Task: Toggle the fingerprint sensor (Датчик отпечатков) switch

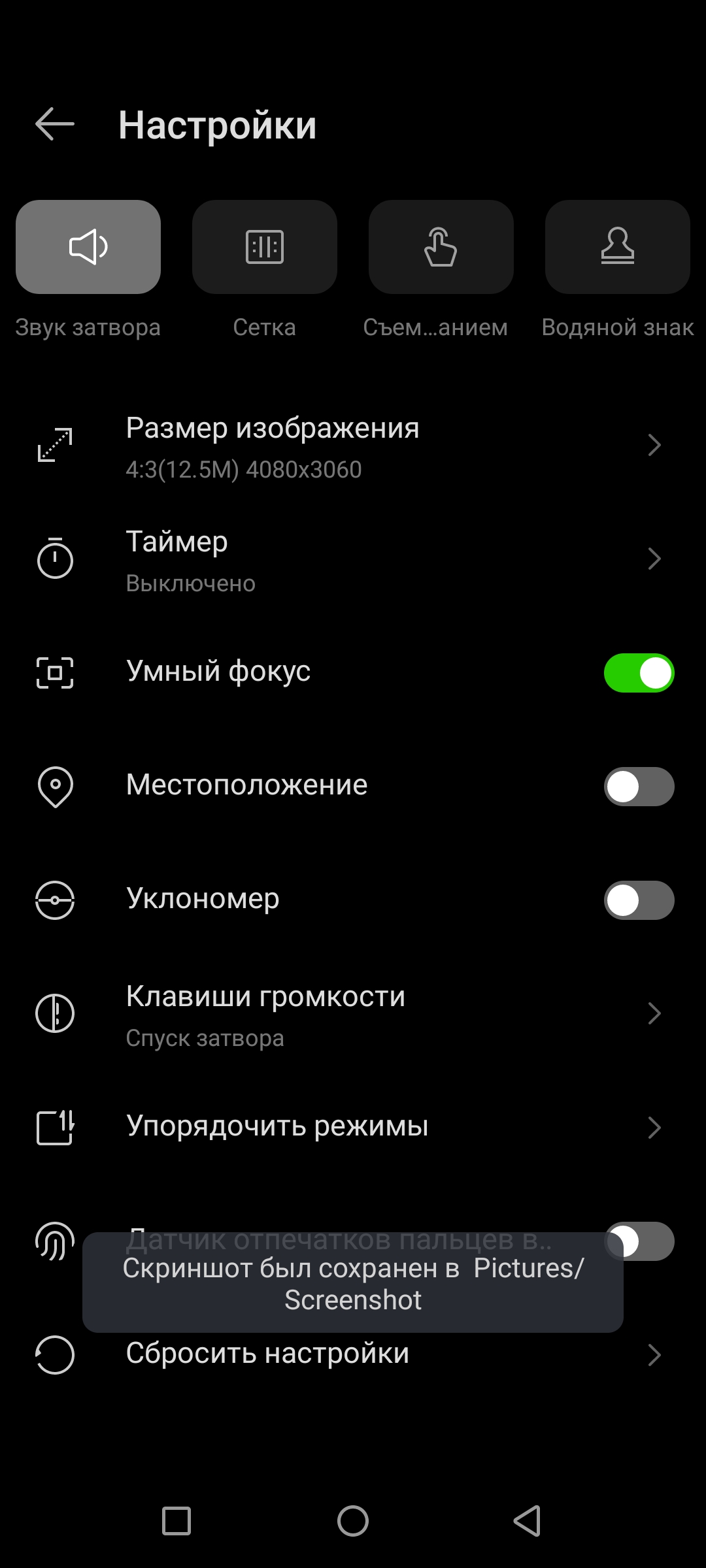Action: [x=647, y=1240]
